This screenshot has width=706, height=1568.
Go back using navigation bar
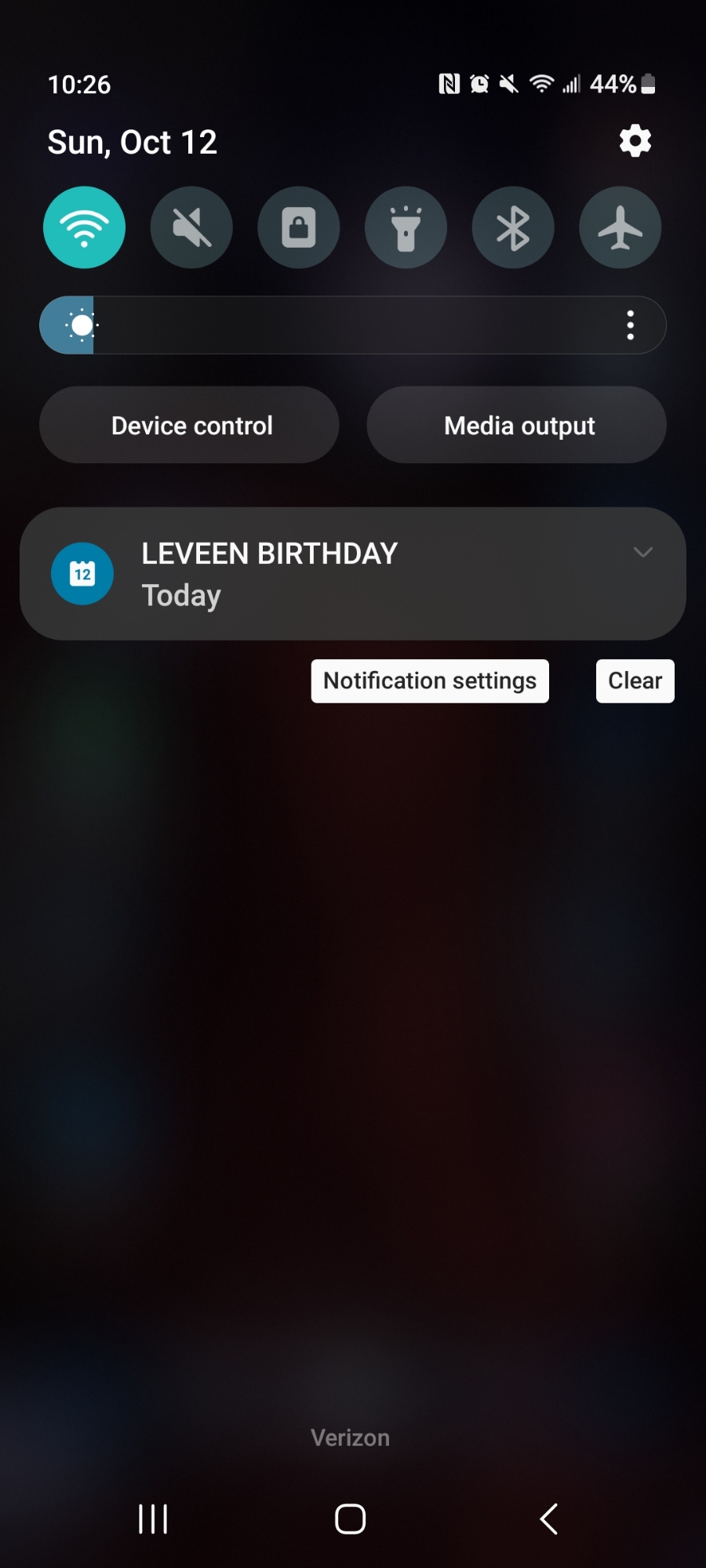tap(549, 1519)
